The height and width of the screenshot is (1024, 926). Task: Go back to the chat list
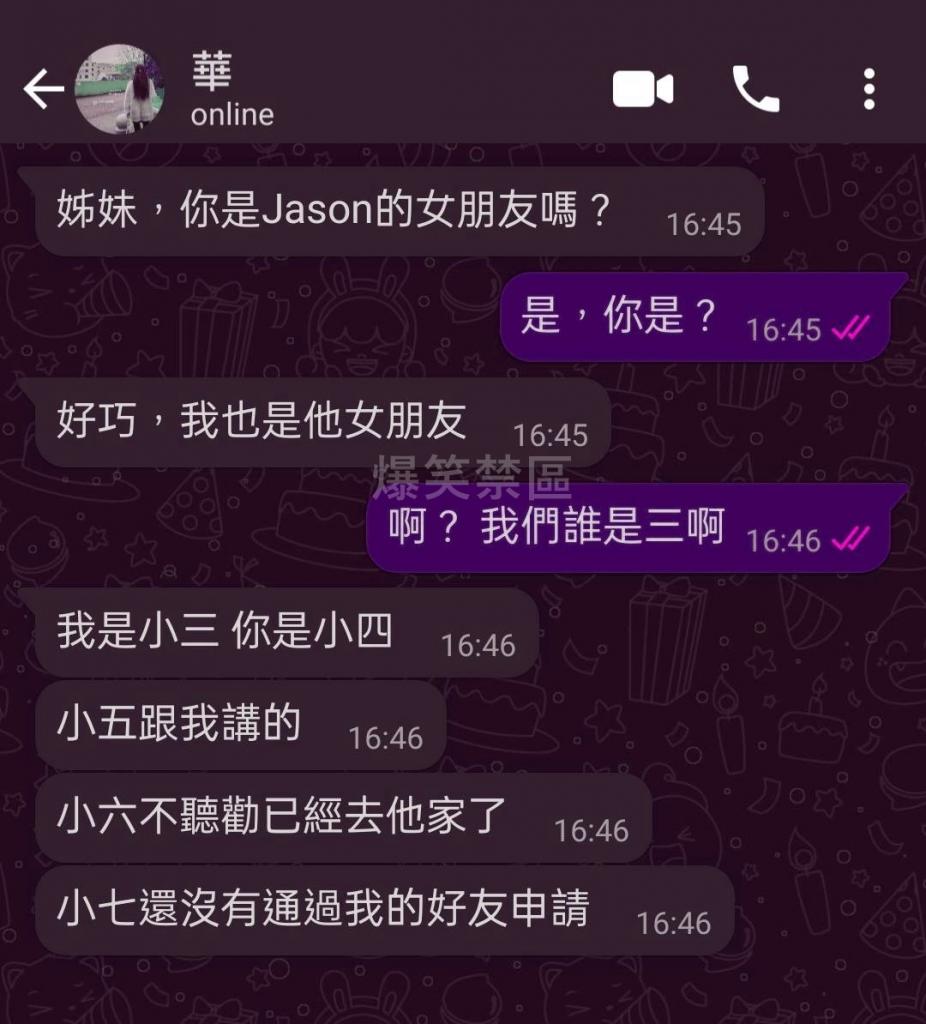click(42, 90)
